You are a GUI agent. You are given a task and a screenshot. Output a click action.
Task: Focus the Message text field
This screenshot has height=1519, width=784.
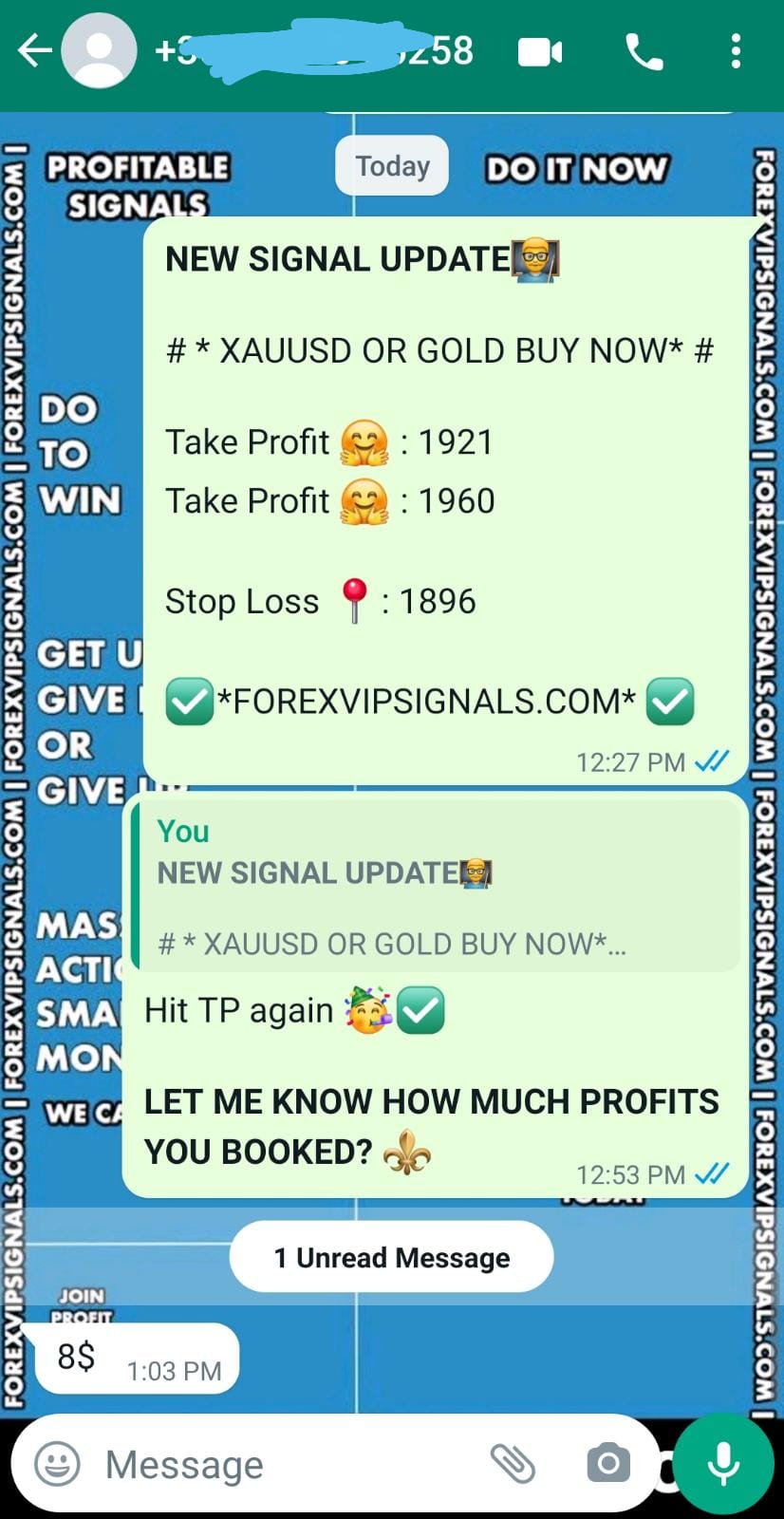point(285,1464)
